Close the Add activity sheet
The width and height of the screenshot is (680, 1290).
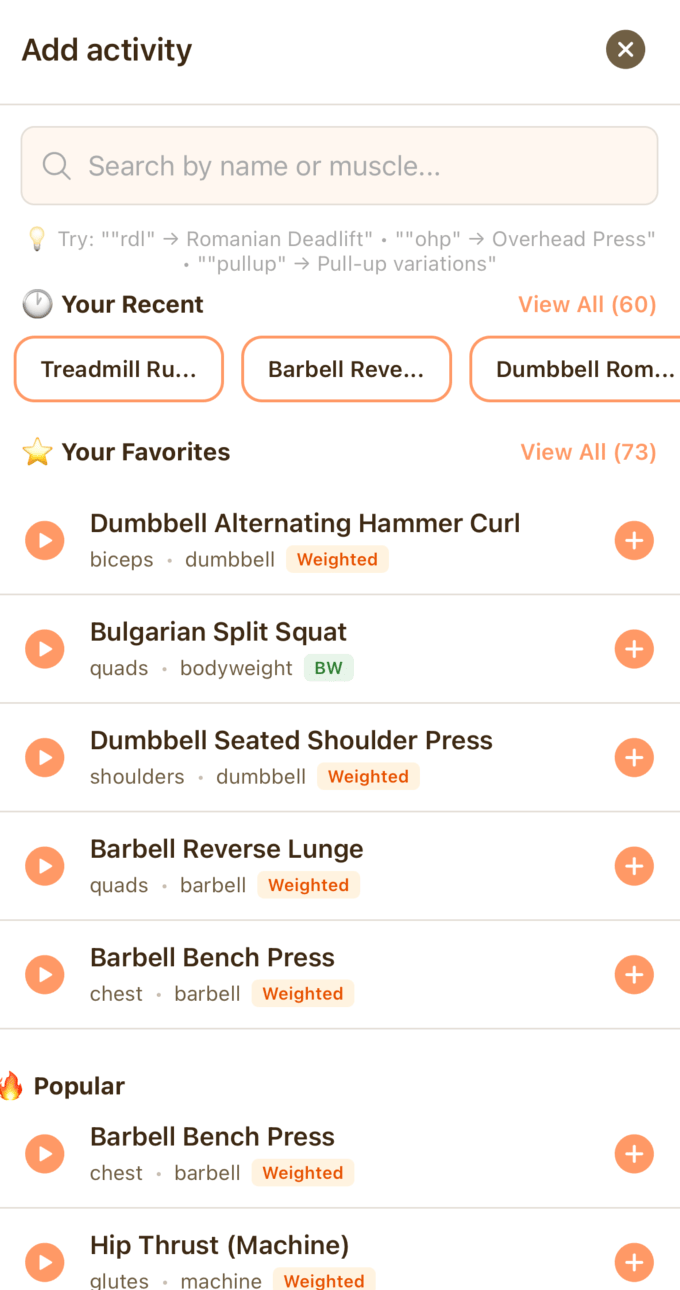(x=625, y=49)
